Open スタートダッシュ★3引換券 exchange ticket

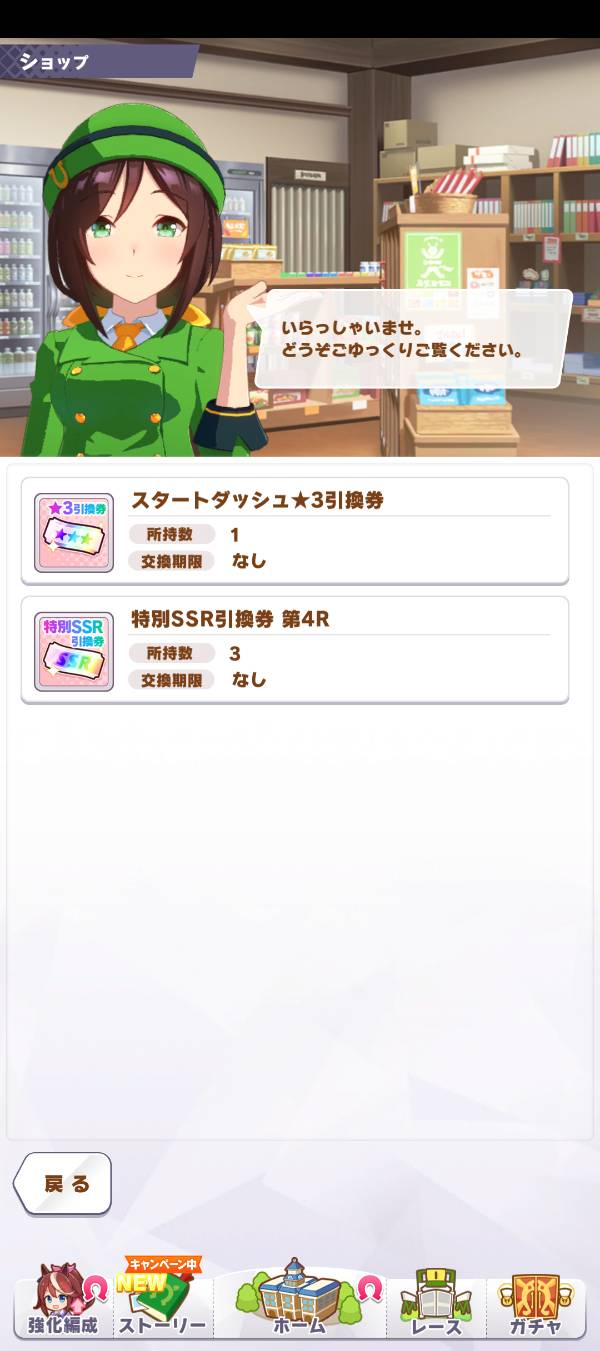click(x=294, y=531)
